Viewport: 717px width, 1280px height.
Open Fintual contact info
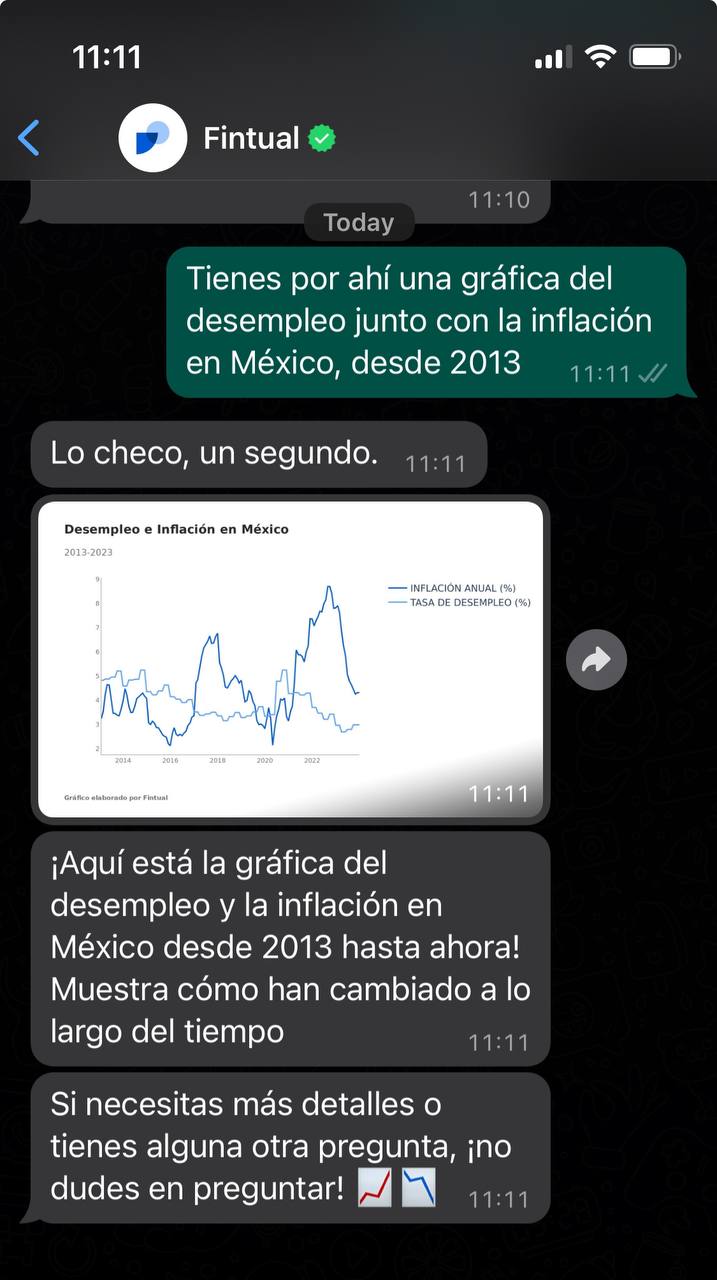pos(251,138)
